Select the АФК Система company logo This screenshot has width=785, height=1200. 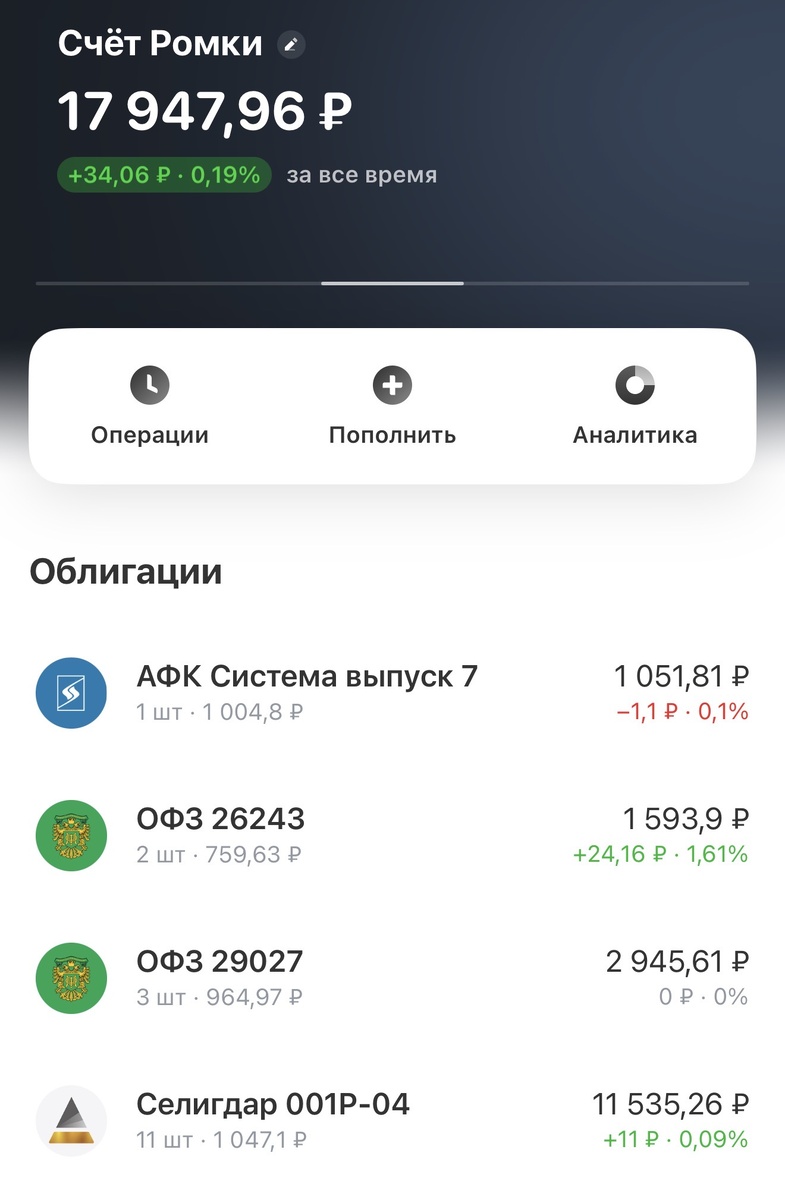pyautogui.click(x=70, y=692)
